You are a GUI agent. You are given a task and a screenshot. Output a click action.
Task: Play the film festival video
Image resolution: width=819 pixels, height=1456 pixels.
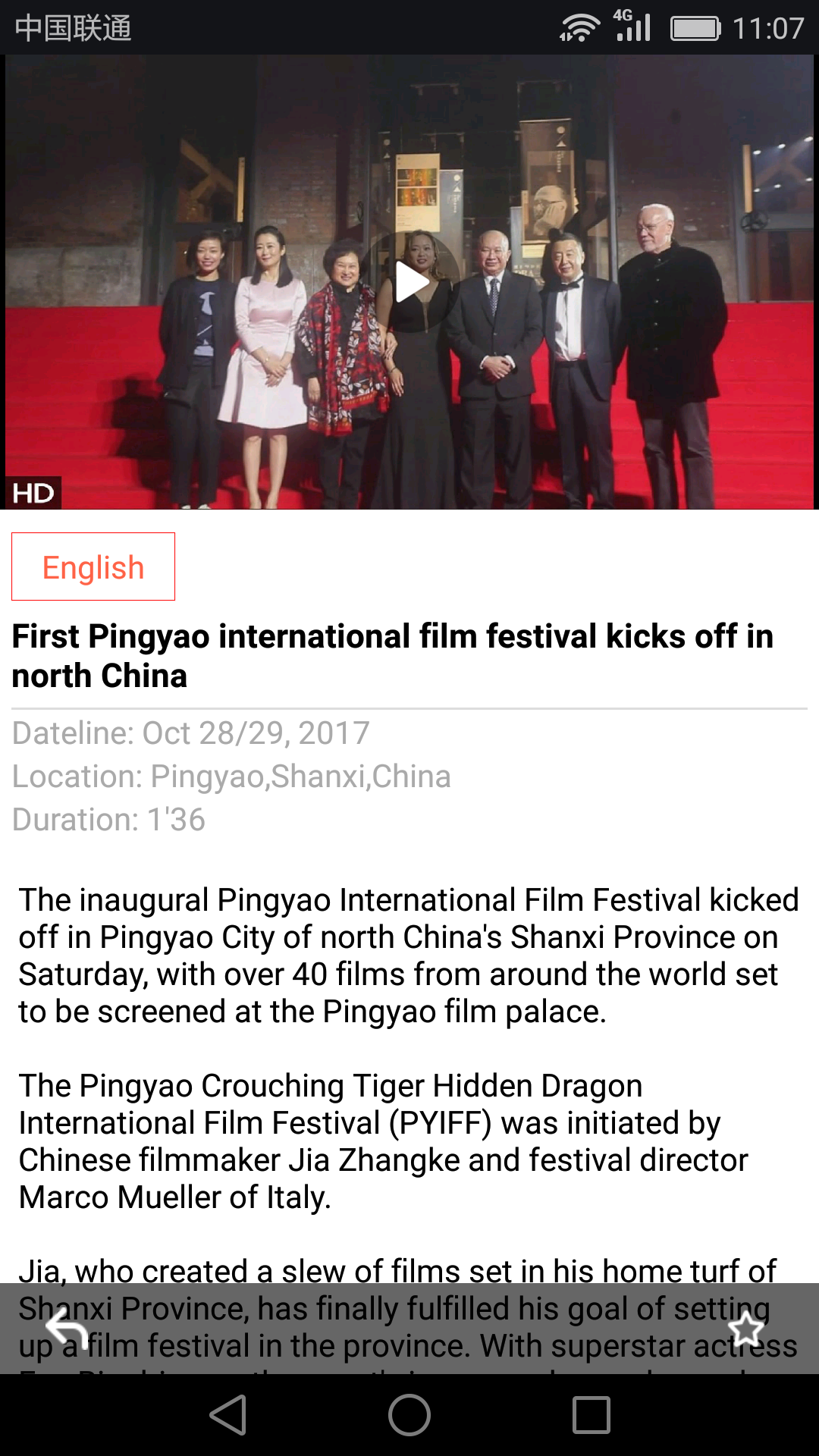[410, 283]
